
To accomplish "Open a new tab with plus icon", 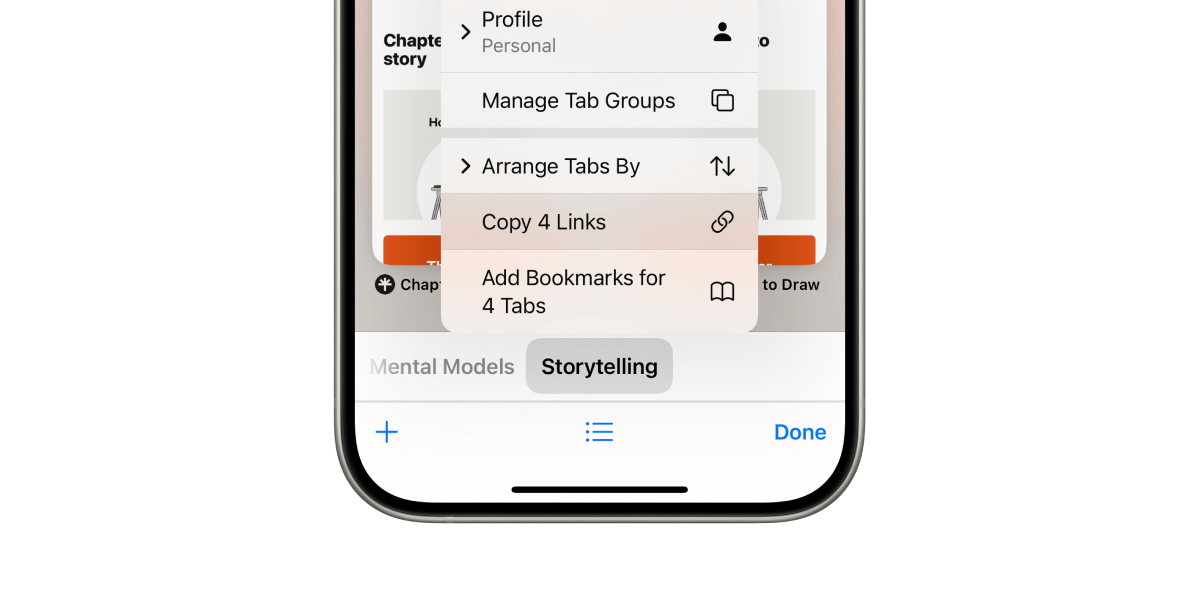I will pos(387,432).
